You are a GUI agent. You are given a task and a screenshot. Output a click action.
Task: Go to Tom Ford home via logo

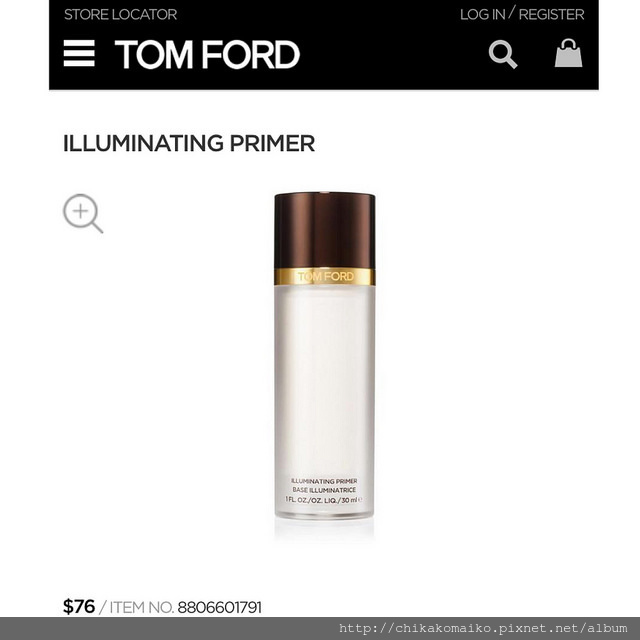point(207,54)
